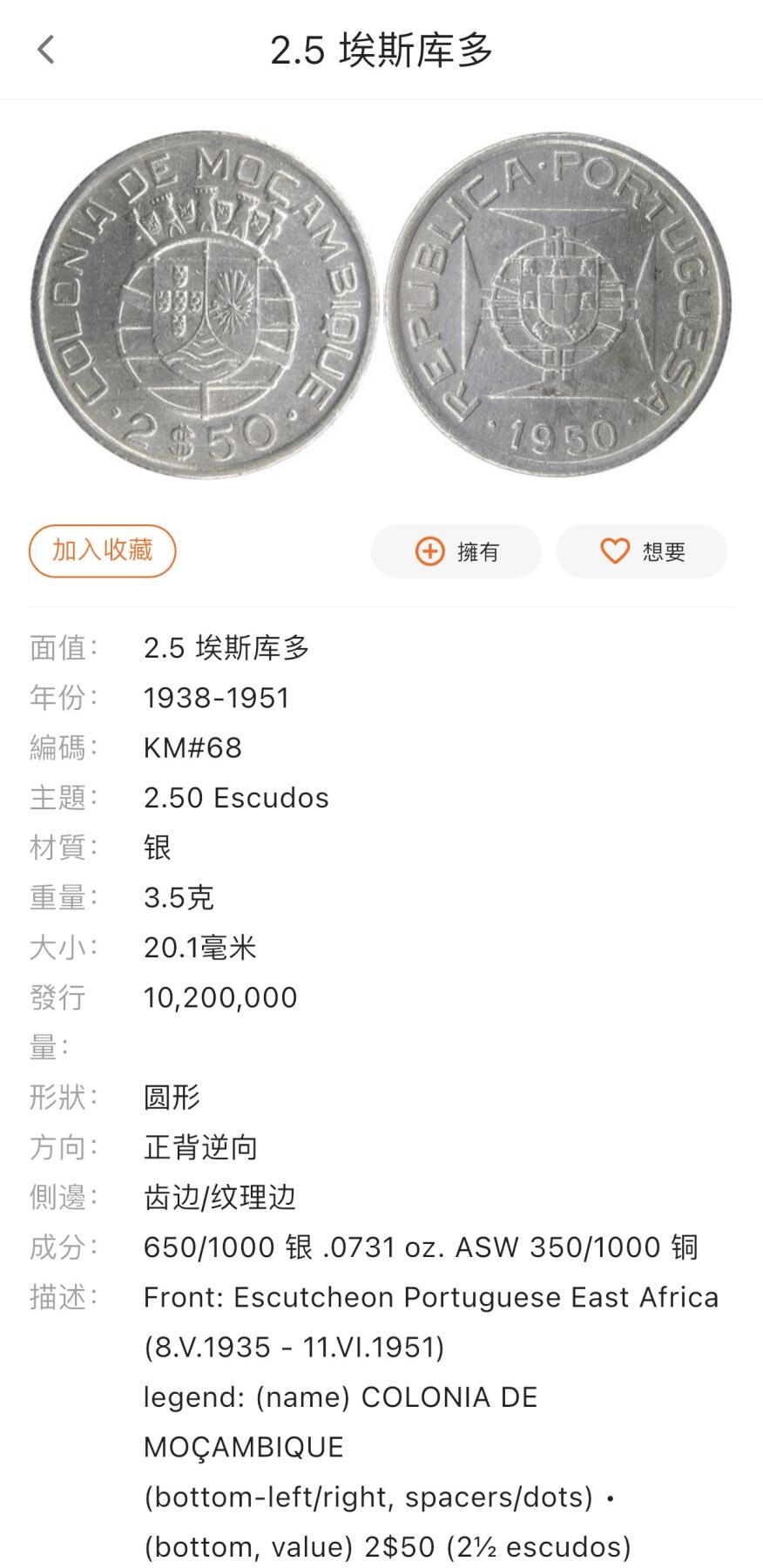The width and height of the screenshot is (763, 1568).
Task: Toggle want status via the 想要 control
Action: [x=641, y=551]
